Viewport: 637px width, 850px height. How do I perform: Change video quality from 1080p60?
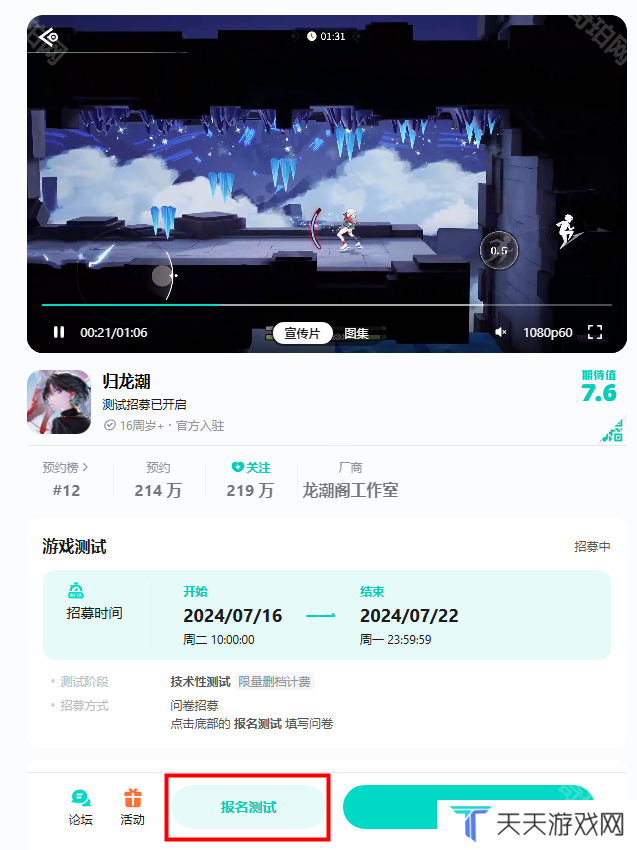547,332
